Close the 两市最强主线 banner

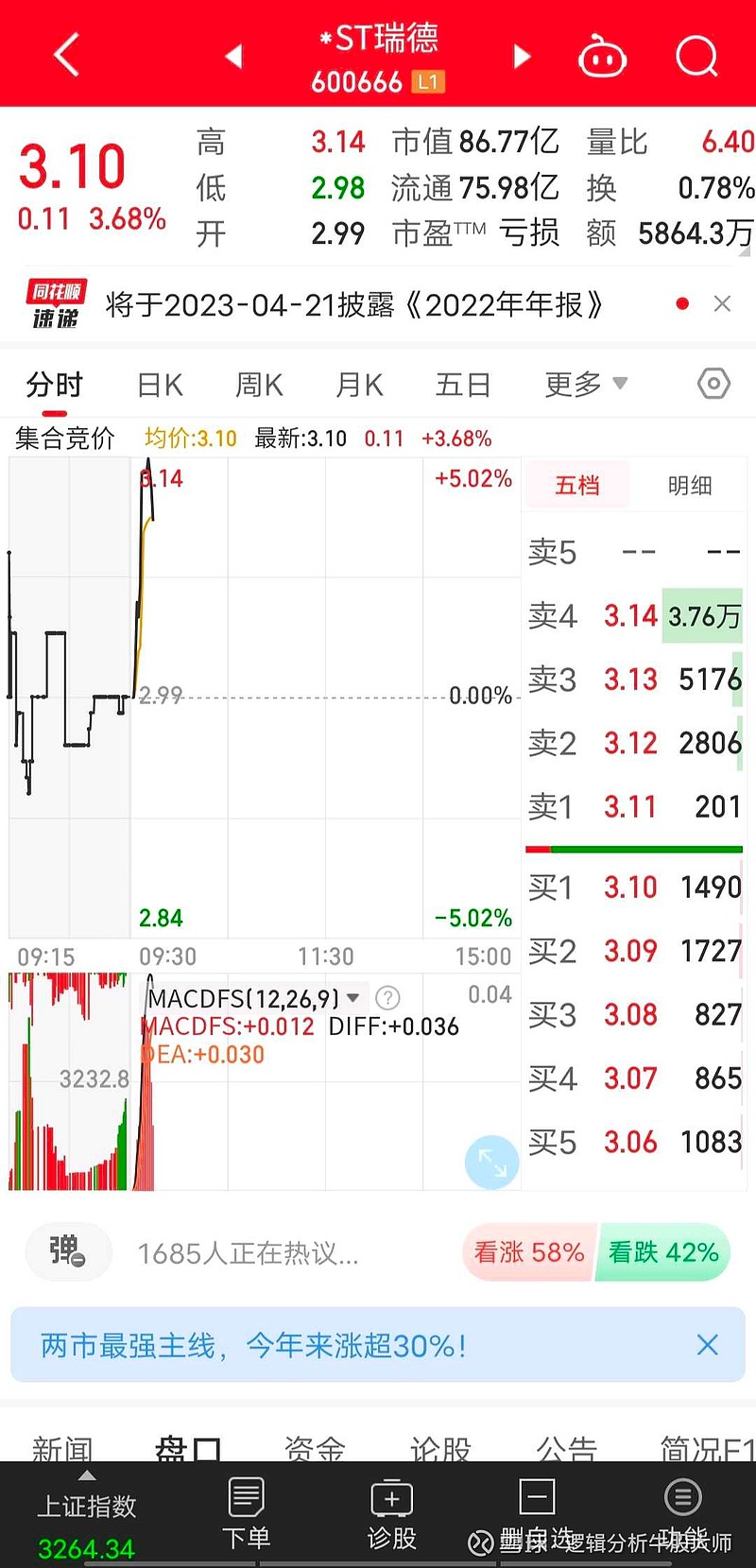tap(707, 1345)
